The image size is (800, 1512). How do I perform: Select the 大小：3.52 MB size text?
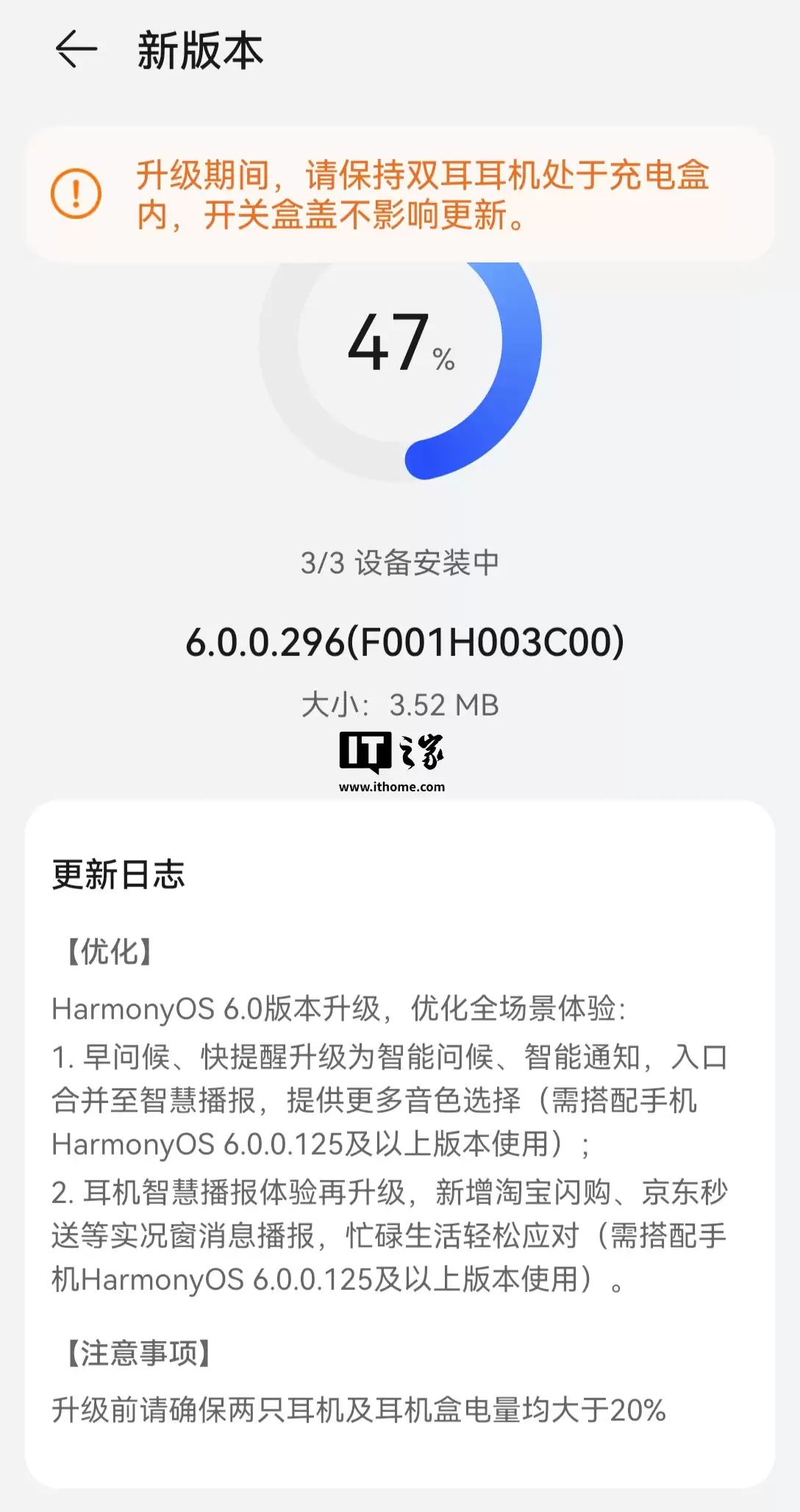[x=400, y=704]
